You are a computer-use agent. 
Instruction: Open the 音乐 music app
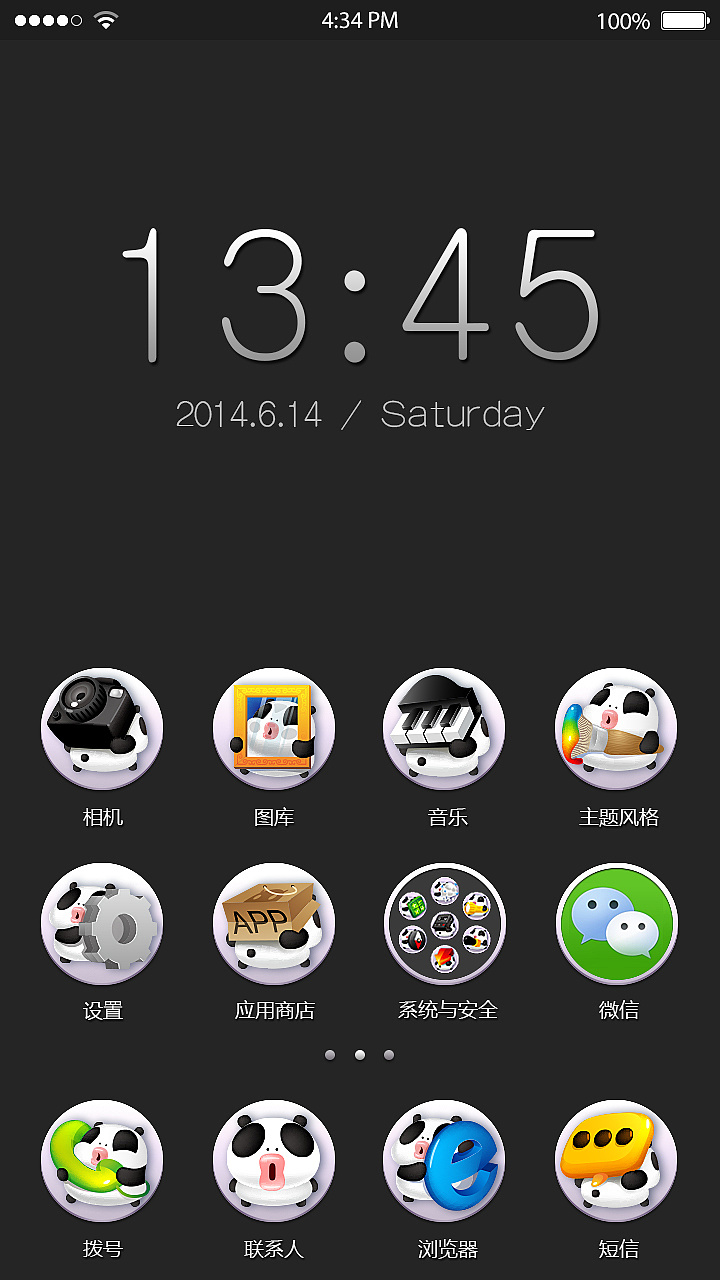[x=444, y=729]
